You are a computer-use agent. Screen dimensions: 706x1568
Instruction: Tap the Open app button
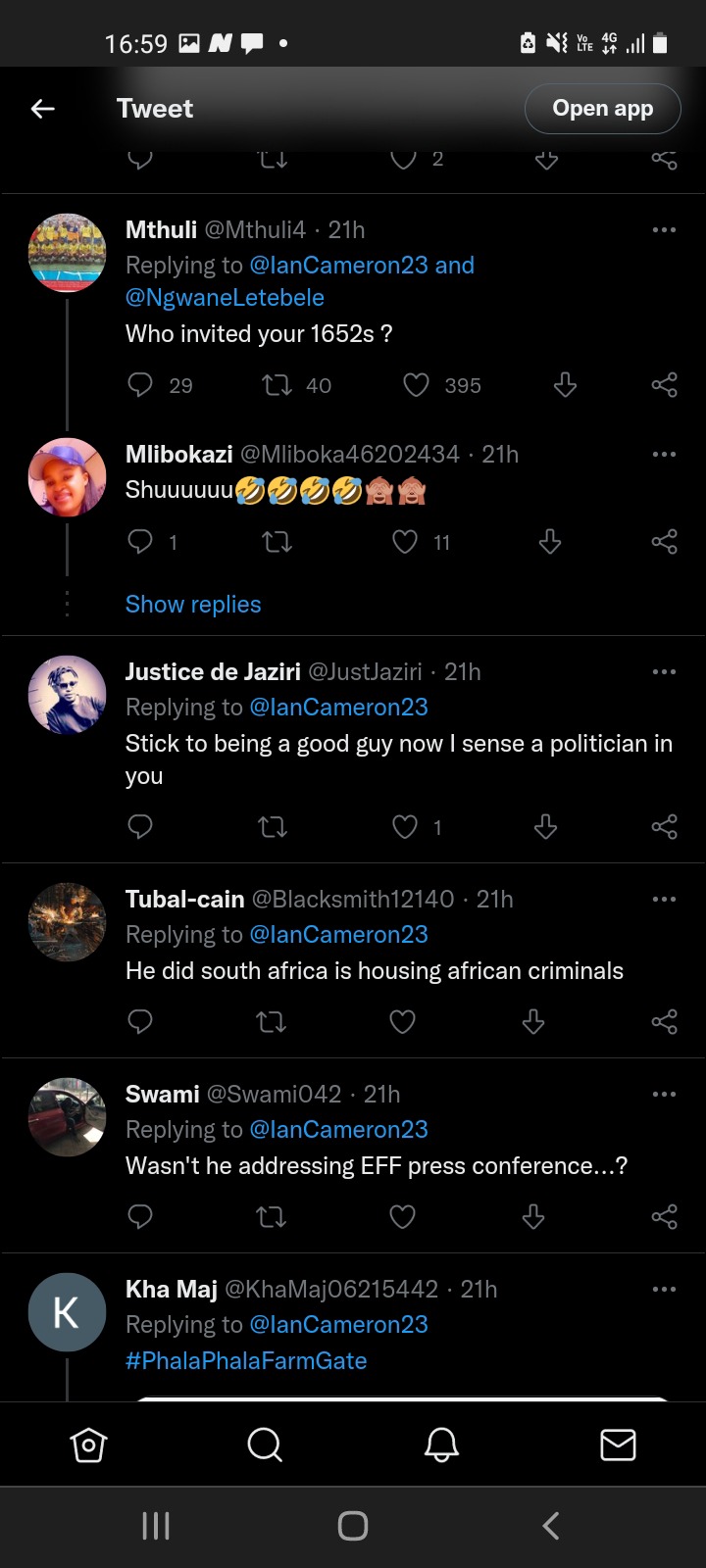tap(602, 109)
